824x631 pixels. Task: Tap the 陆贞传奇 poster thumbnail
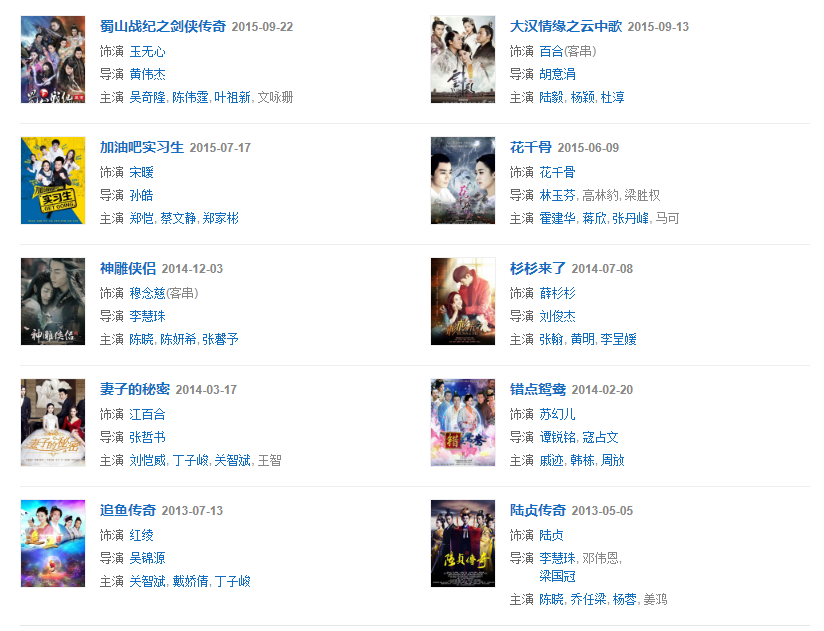463,544
